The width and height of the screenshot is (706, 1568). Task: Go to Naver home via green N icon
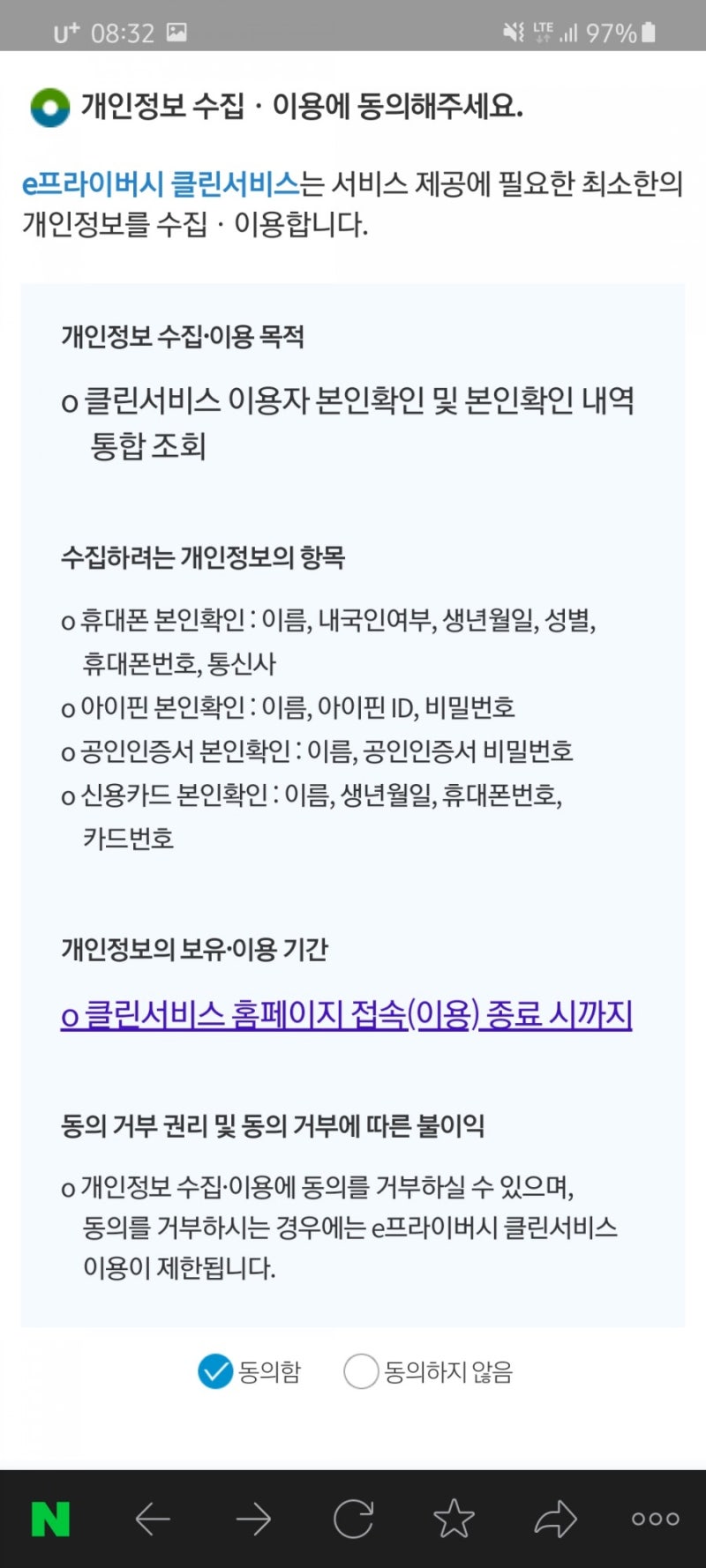(50, 1519)
